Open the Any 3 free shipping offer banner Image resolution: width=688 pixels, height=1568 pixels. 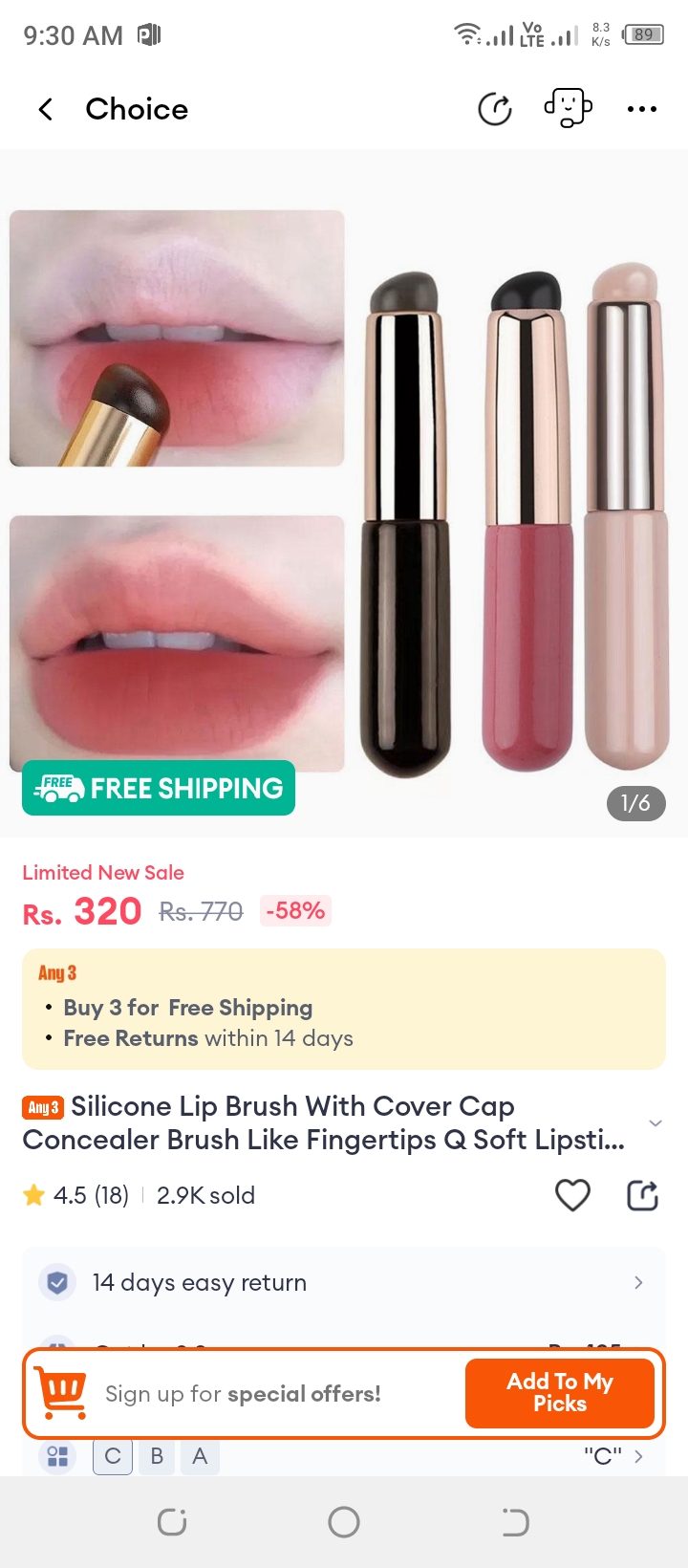point(344,1009)
